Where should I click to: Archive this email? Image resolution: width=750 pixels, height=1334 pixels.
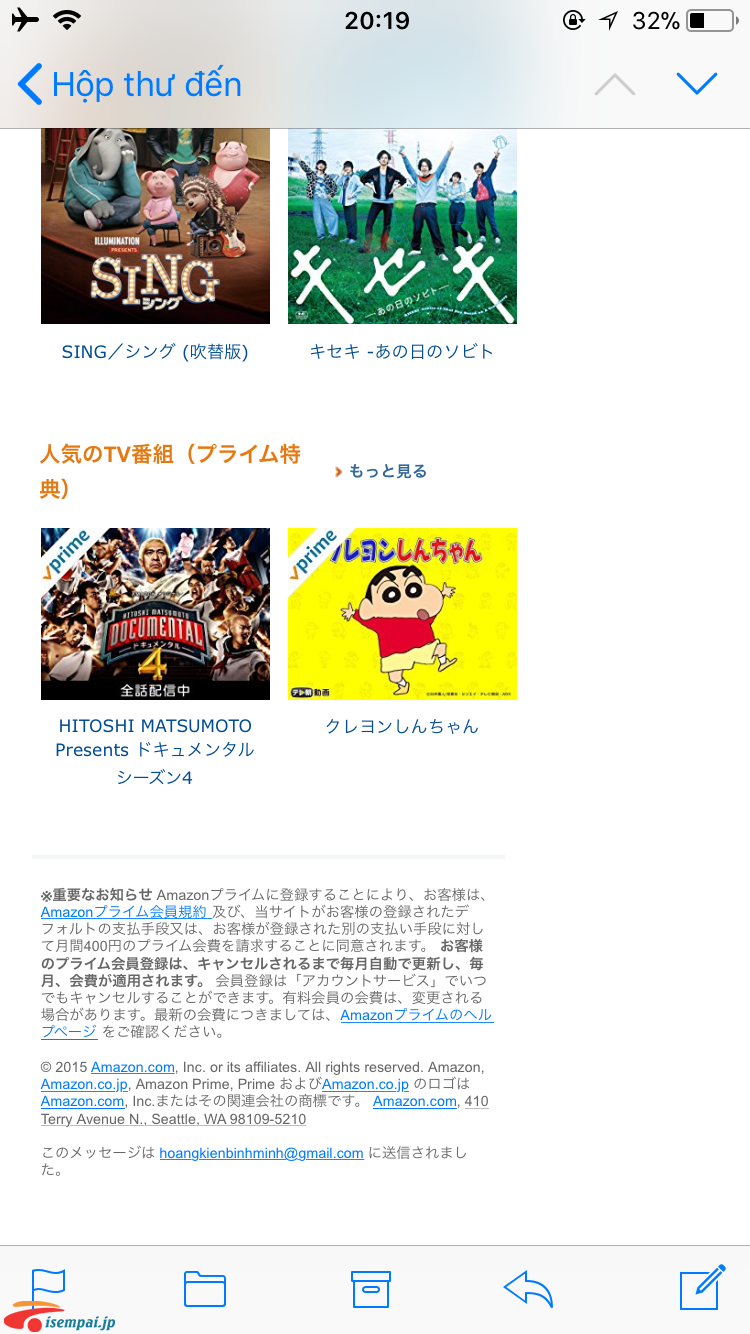coord(370,1289)
